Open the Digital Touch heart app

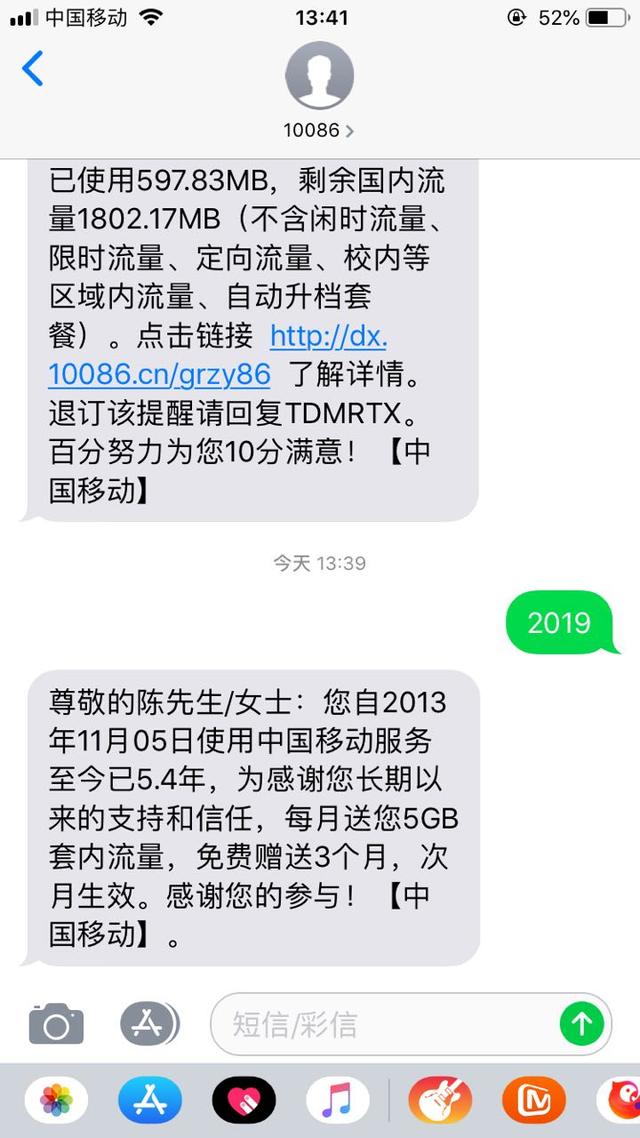coord(244,1101)
